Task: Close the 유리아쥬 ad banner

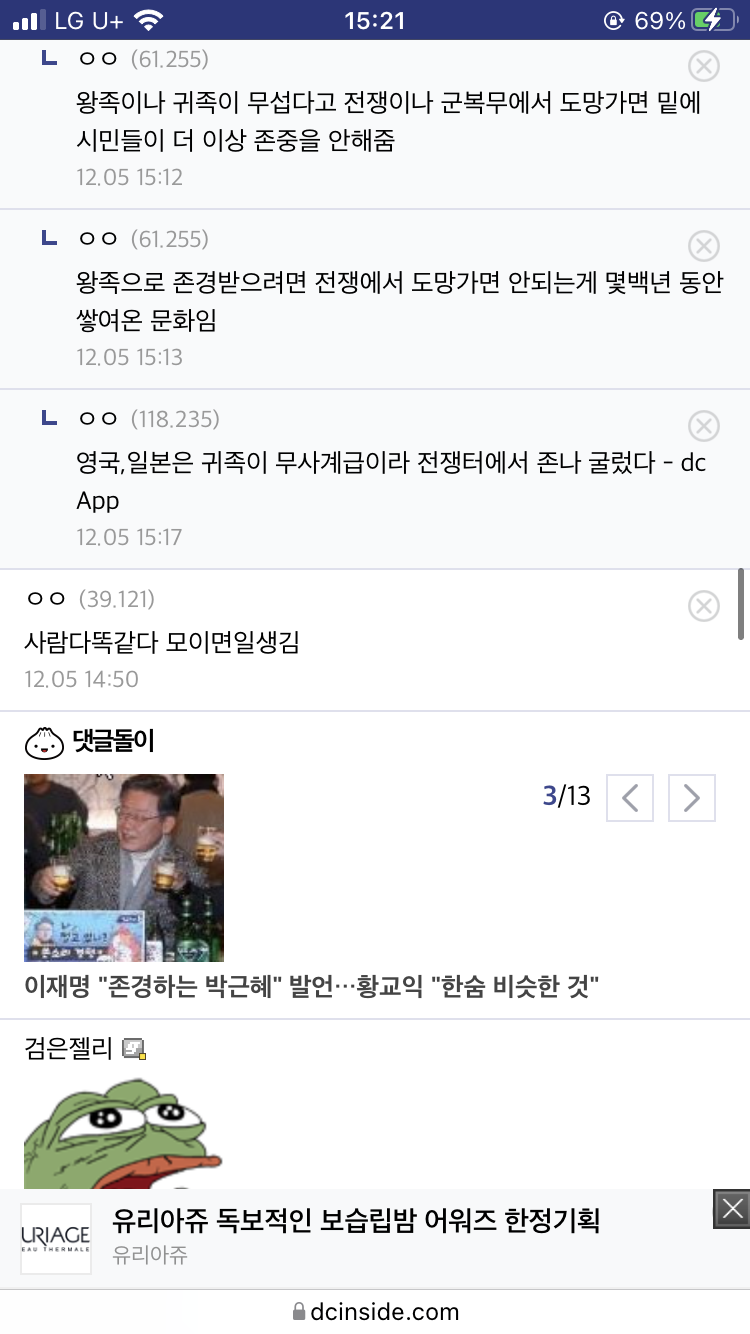Action: click(732, 1207)
